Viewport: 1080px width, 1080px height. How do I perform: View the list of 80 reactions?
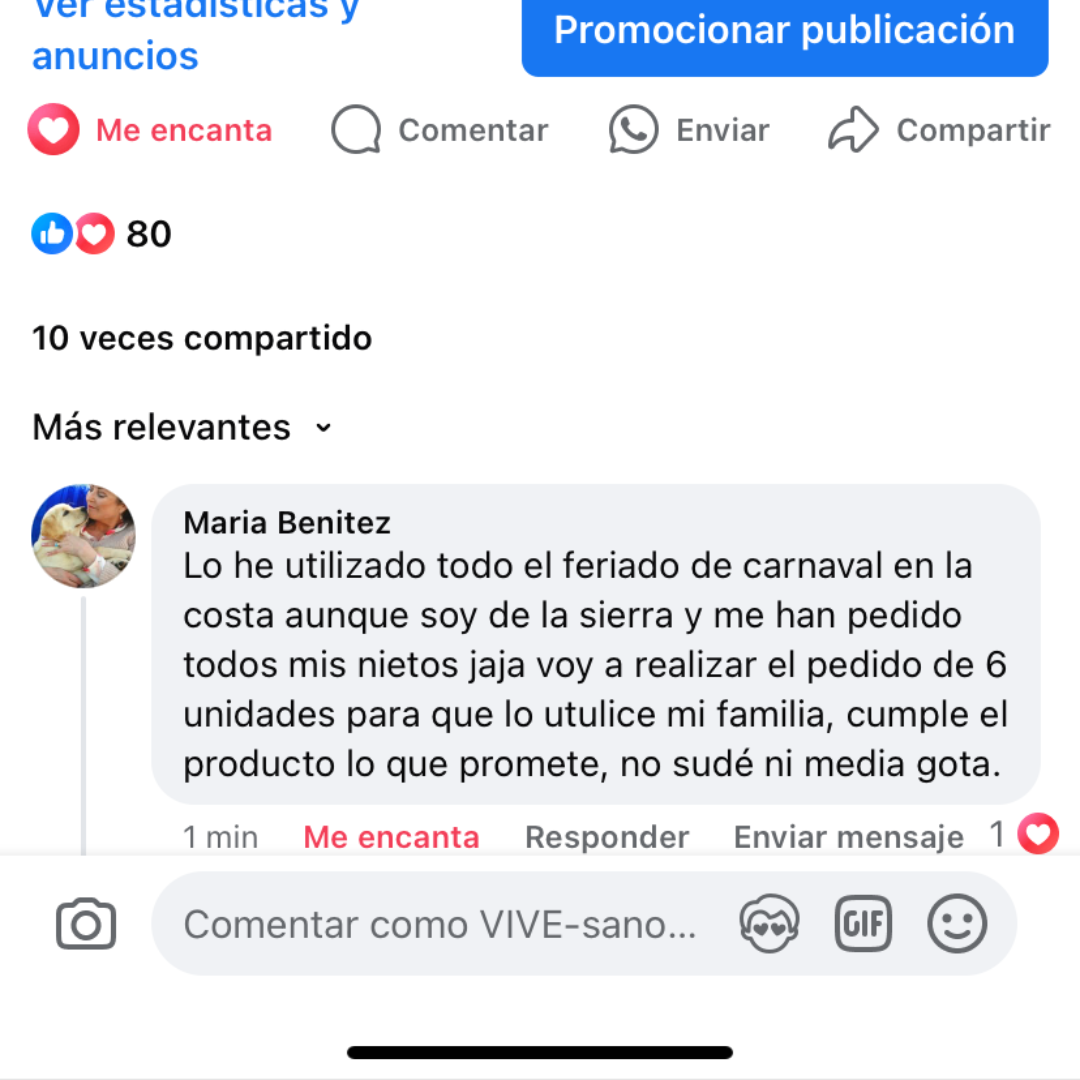(102, 234)
